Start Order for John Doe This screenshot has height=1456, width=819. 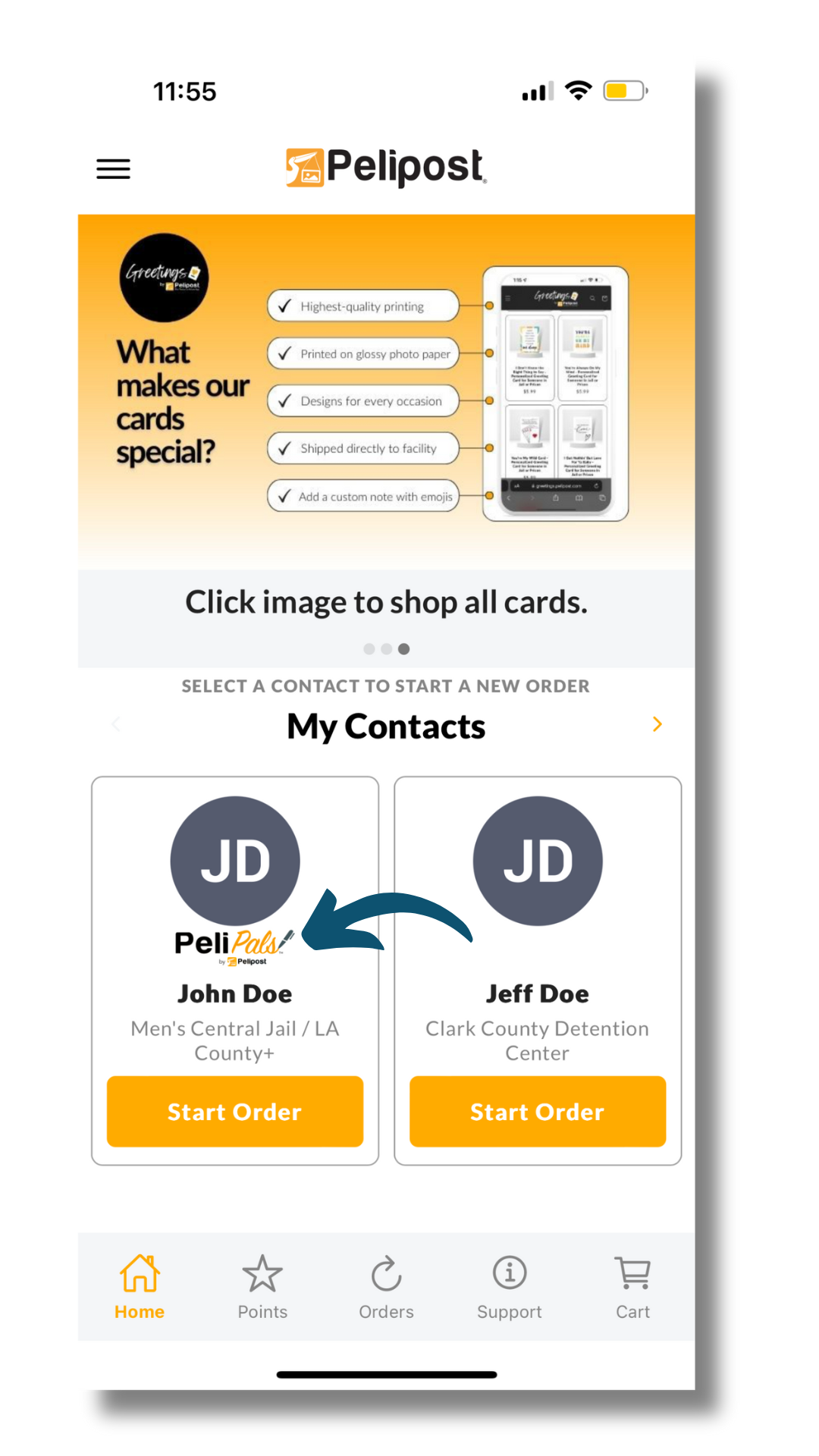(234, 1111)
